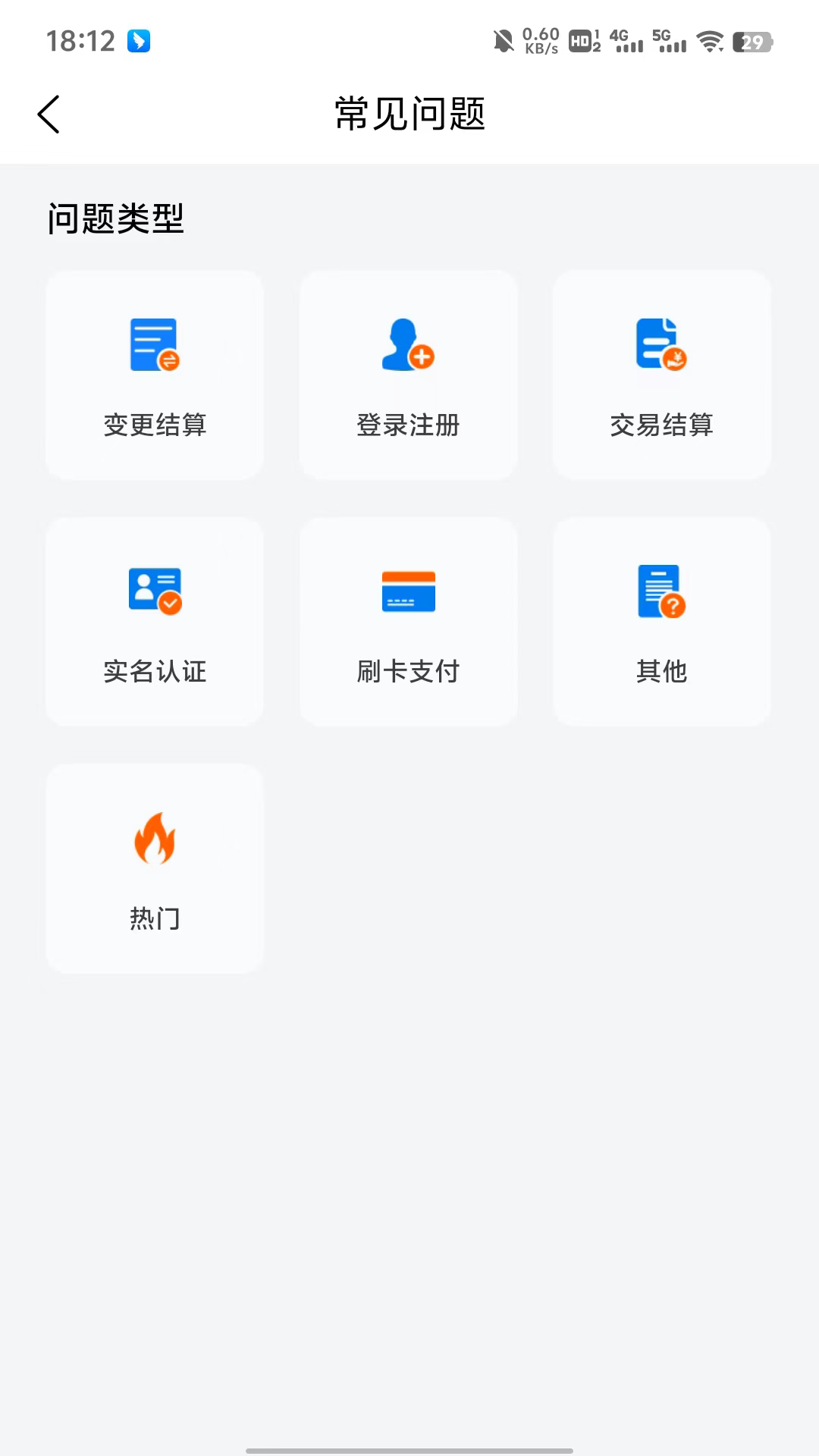Go back from the 常见问题 page
819x1456 pixels.
coord(49,115)
